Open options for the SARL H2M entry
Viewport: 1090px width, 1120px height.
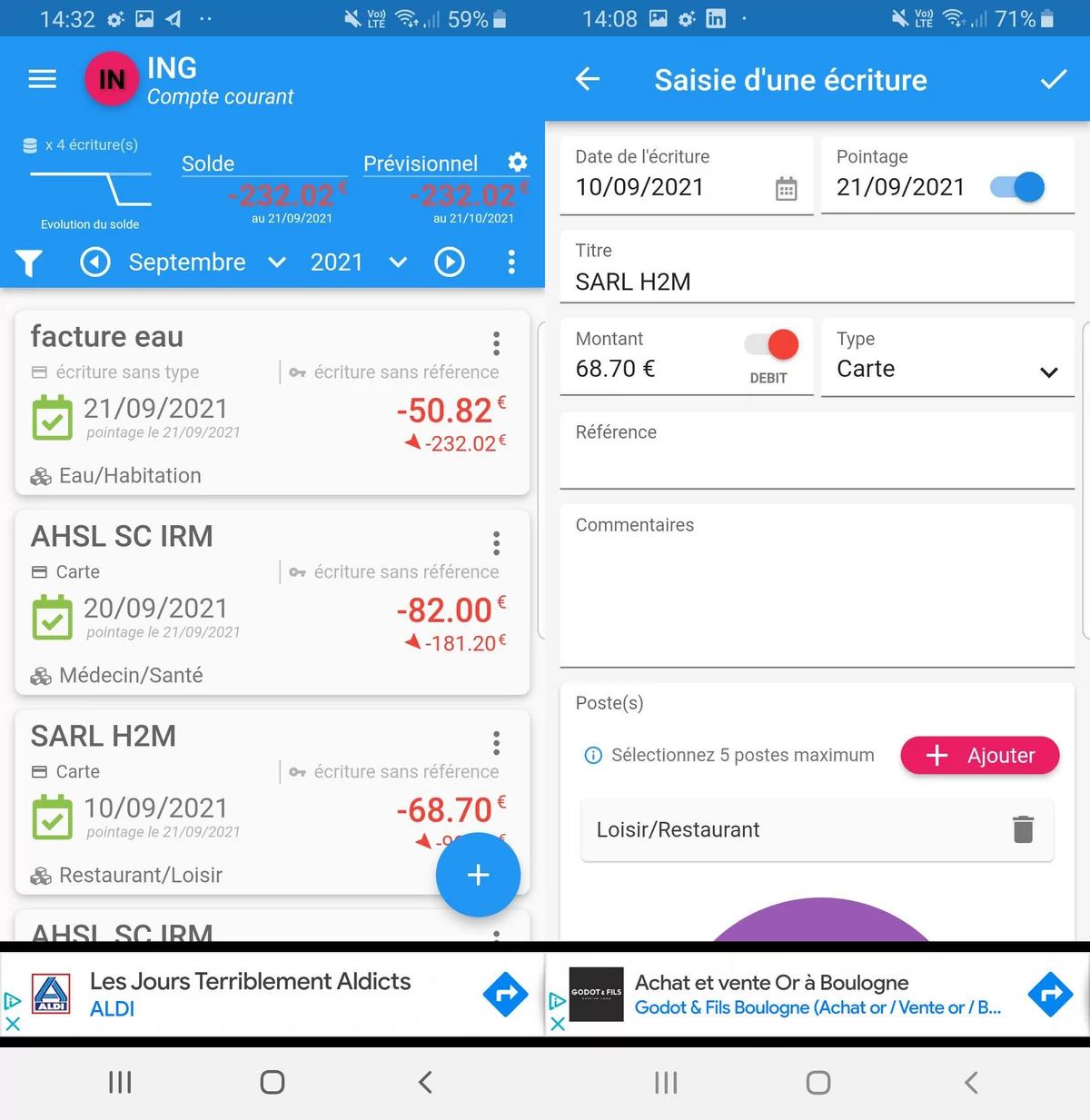[x=496, y=743]
